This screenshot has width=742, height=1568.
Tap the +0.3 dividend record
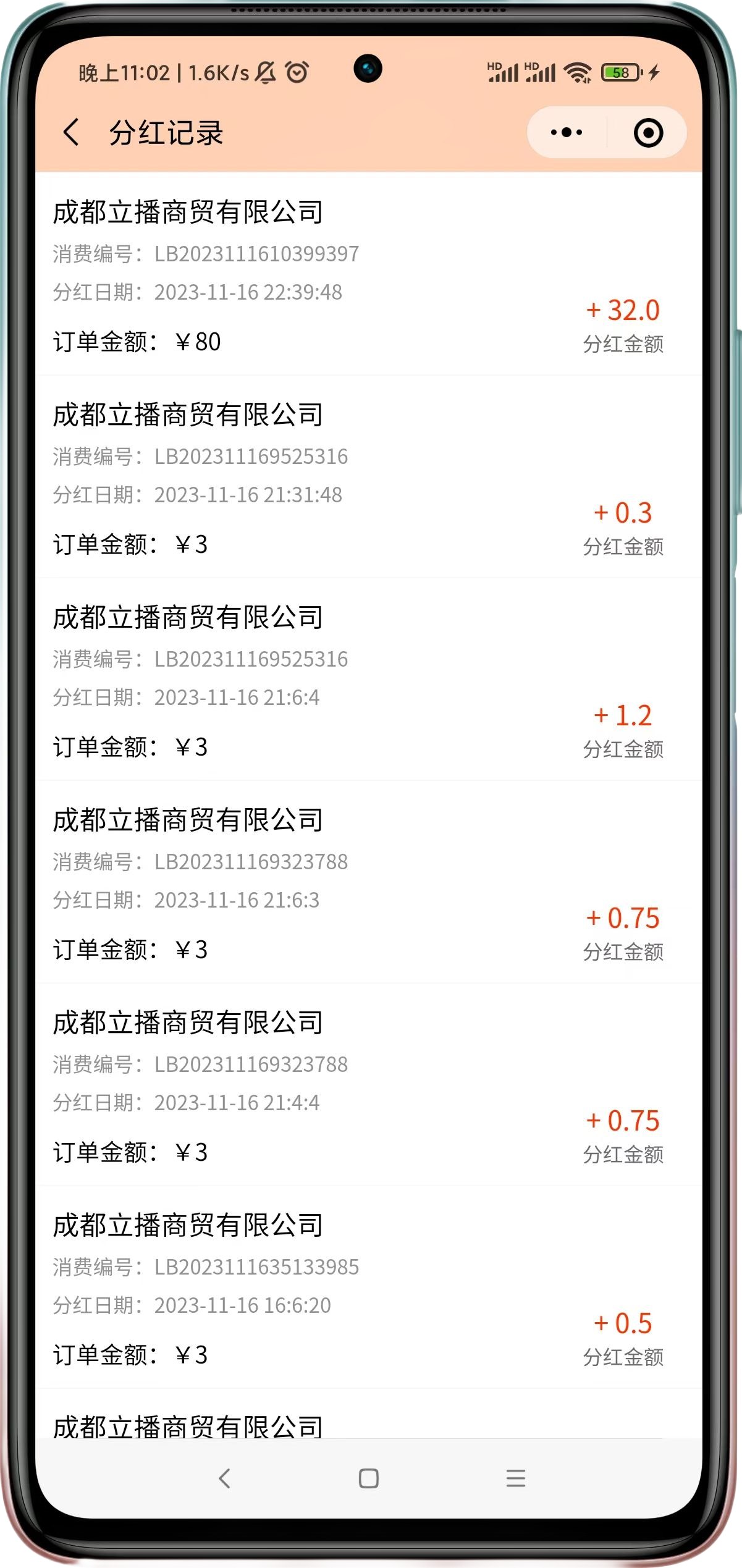click(x=623, y=513)
